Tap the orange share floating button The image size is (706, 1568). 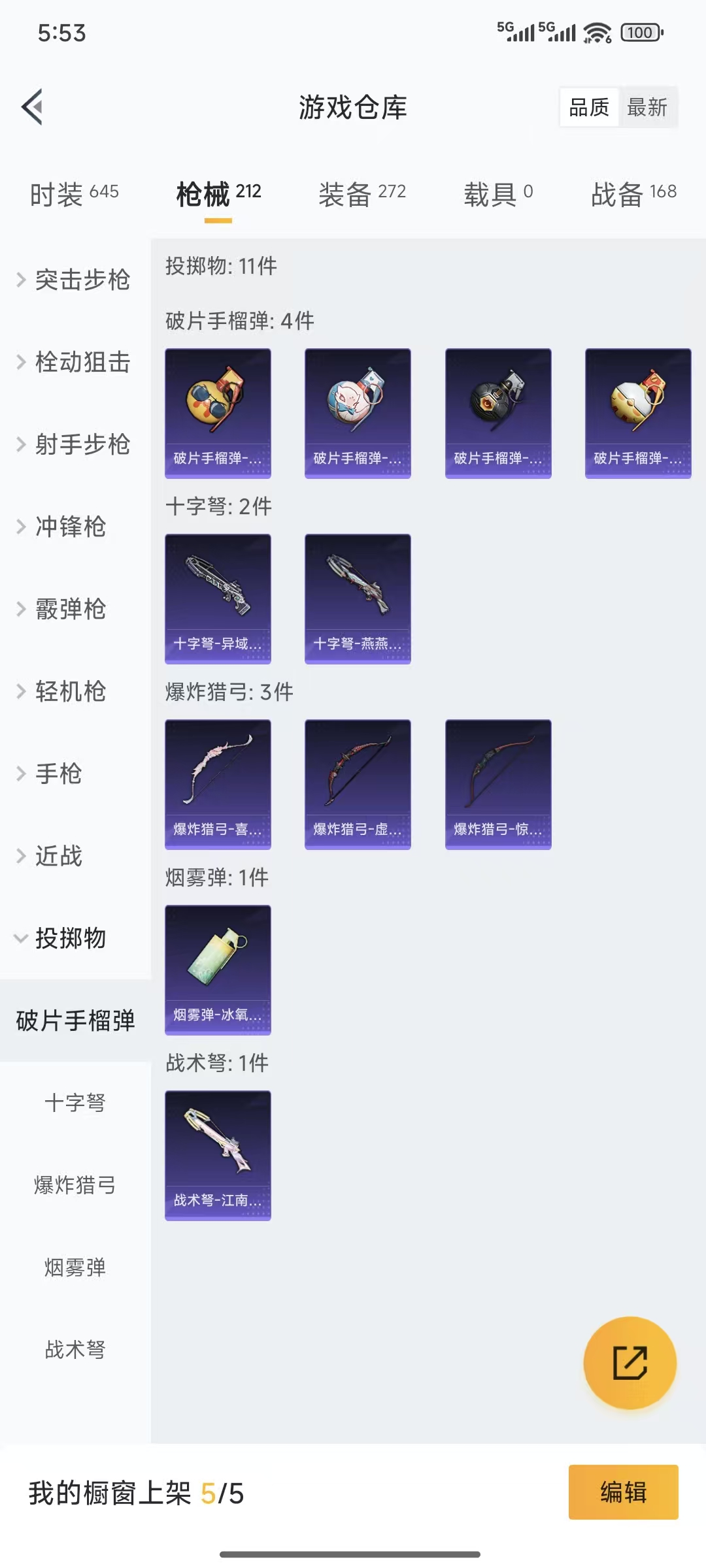630,1363
